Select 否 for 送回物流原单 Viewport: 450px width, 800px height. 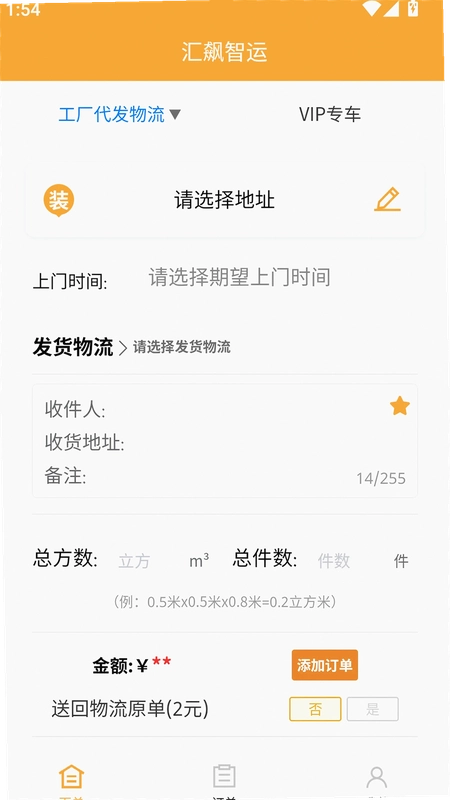(315, 709)
